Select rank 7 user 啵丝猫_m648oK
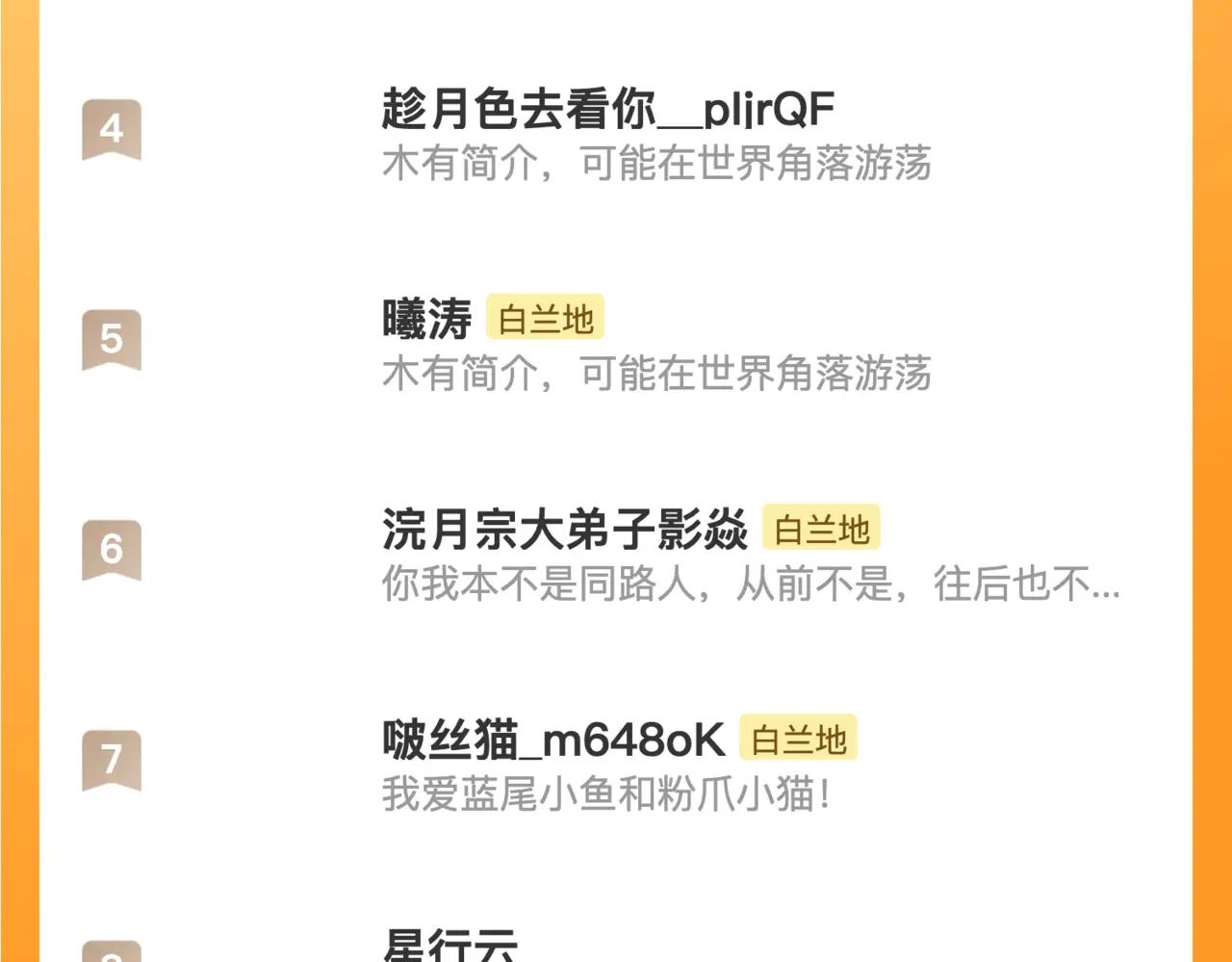 click(553, 740)
